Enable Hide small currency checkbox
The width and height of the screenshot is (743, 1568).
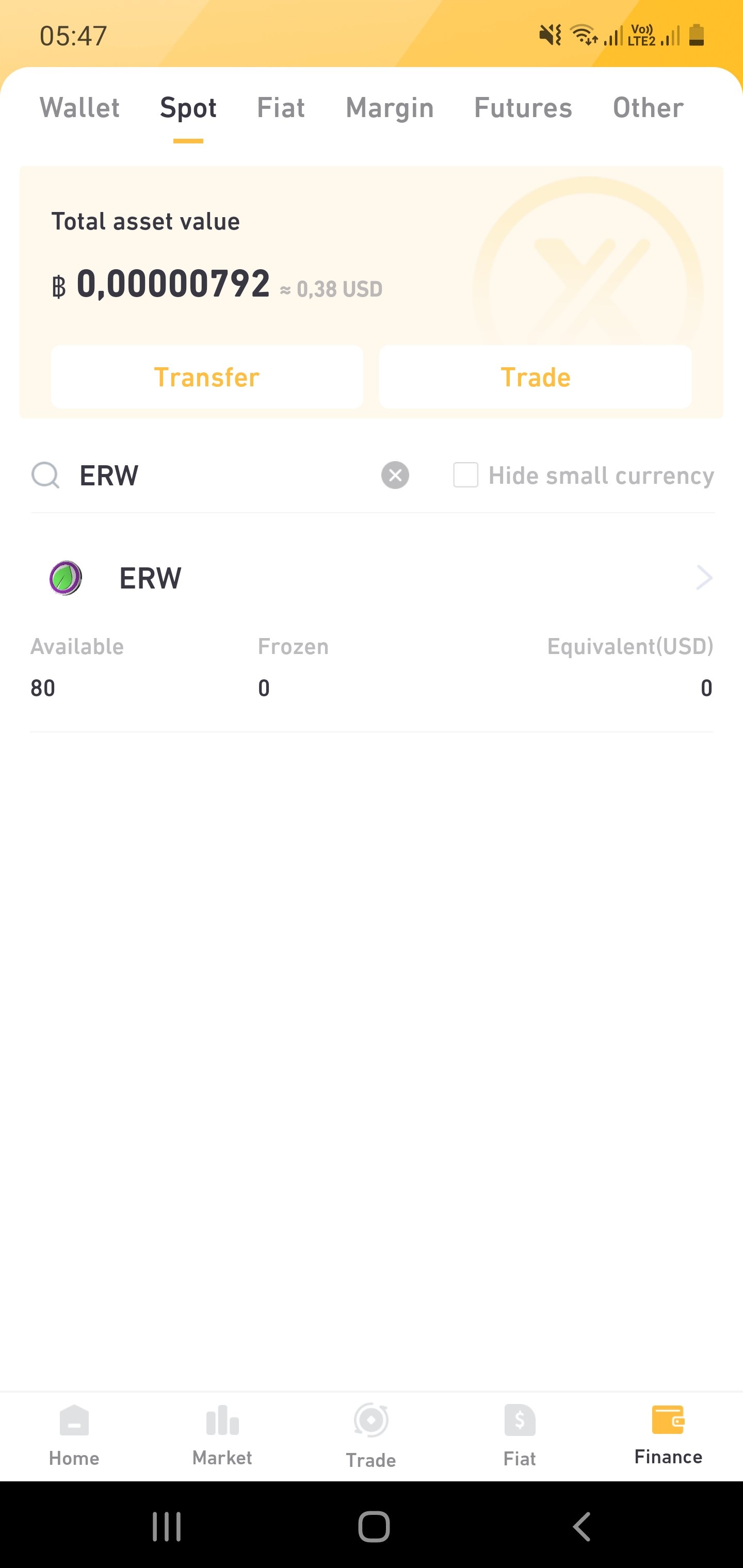[x=466, y=476]
